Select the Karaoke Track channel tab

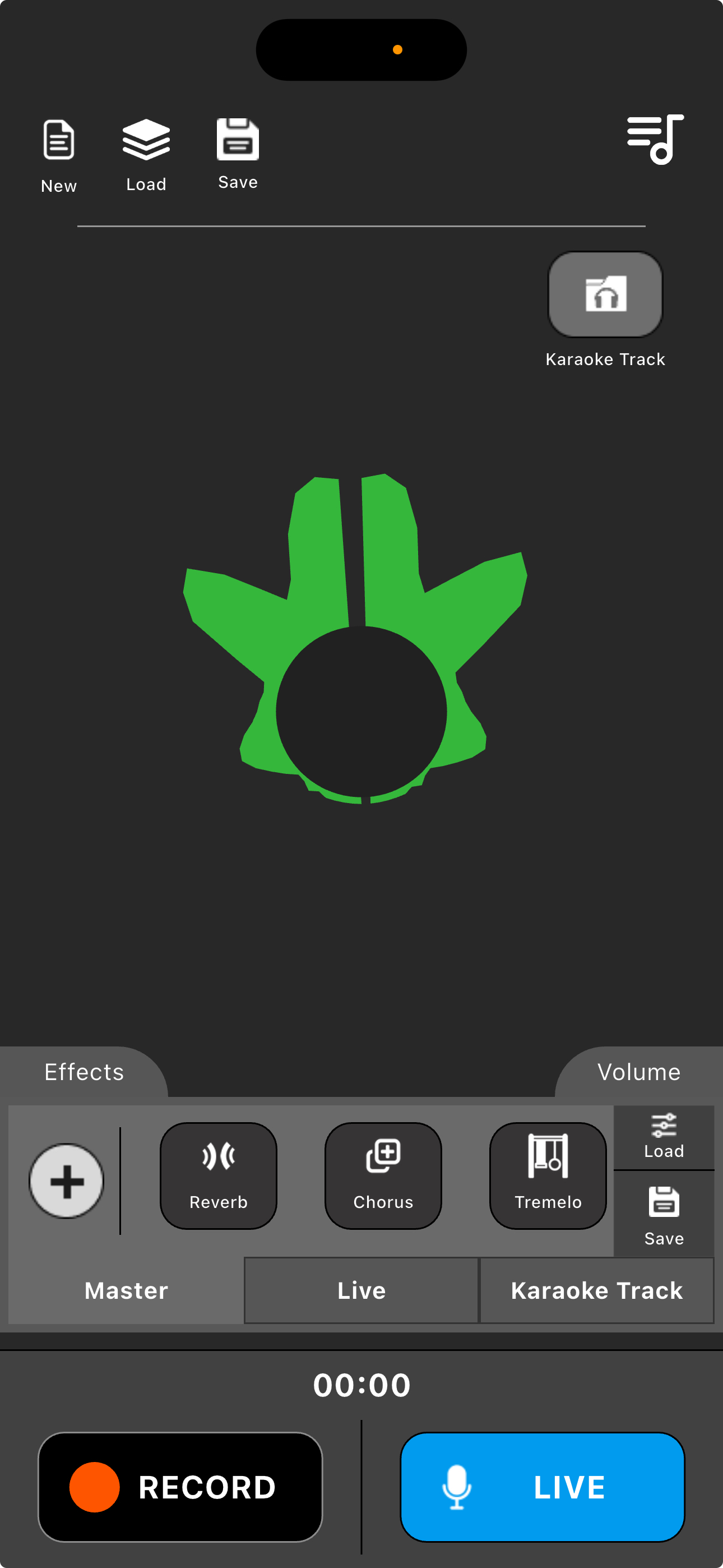point(596,1290)
